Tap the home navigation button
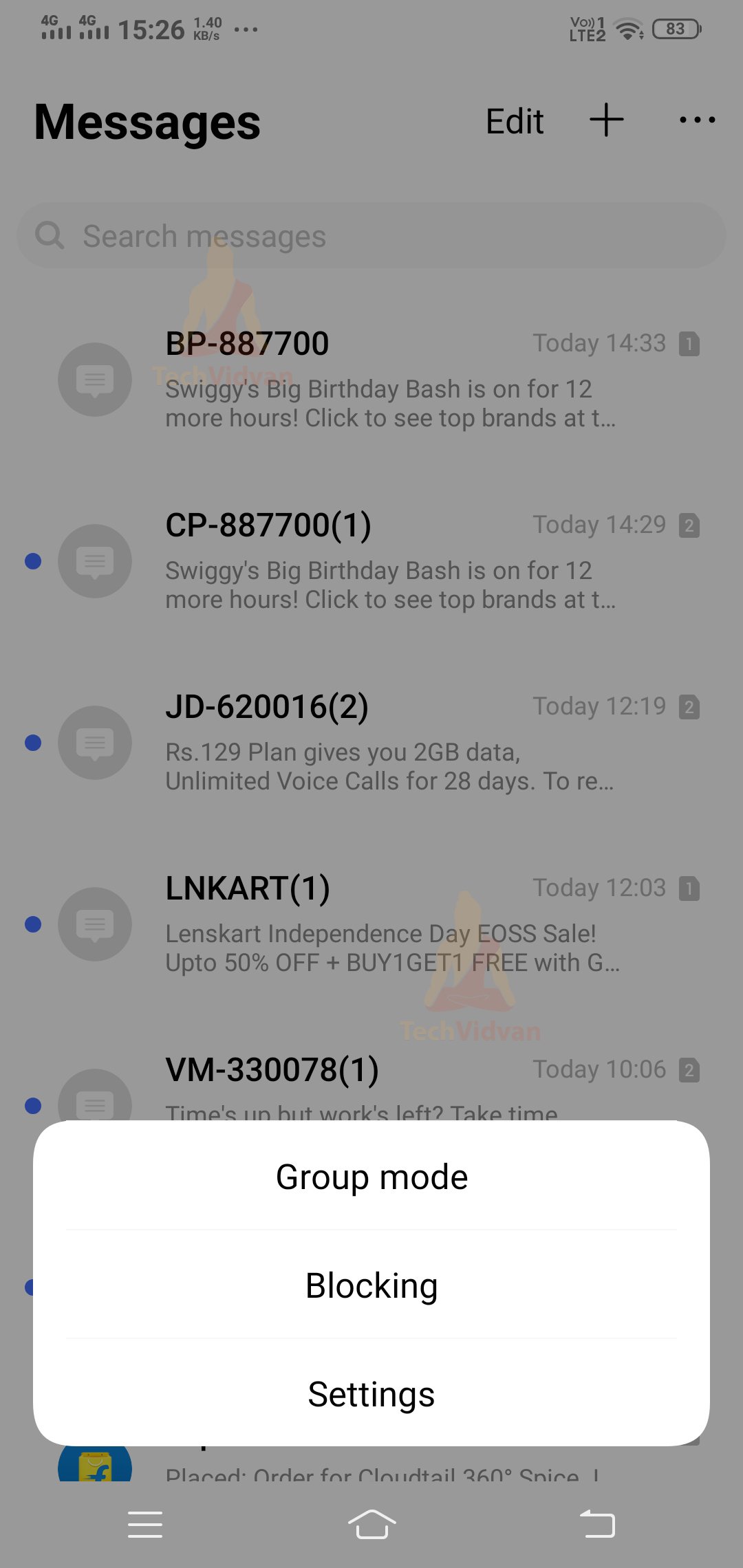The width and height of the screenshot is (743, 1568). click(371, 1523)
